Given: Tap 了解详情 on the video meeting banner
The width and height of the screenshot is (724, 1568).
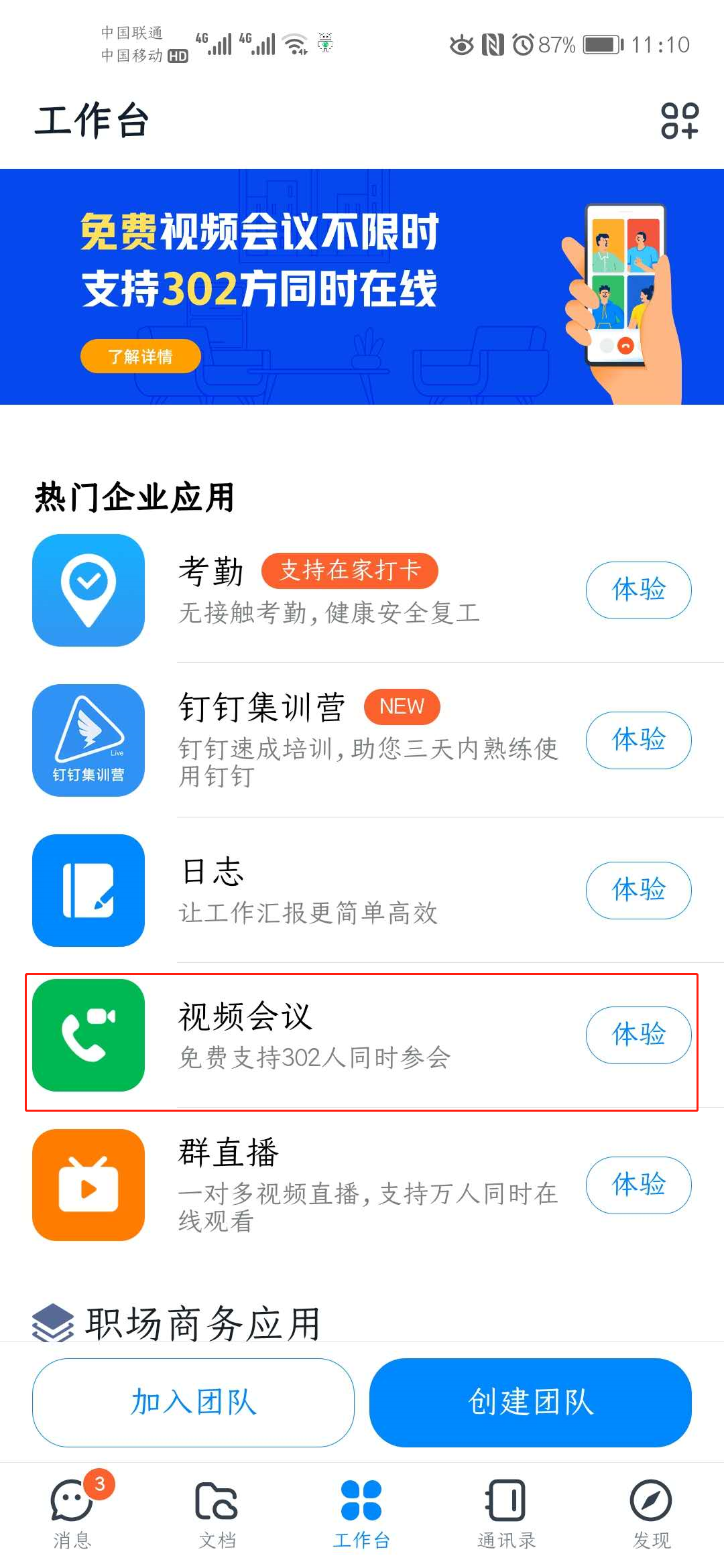Looking at the screenshot, I should pos(141,356).
